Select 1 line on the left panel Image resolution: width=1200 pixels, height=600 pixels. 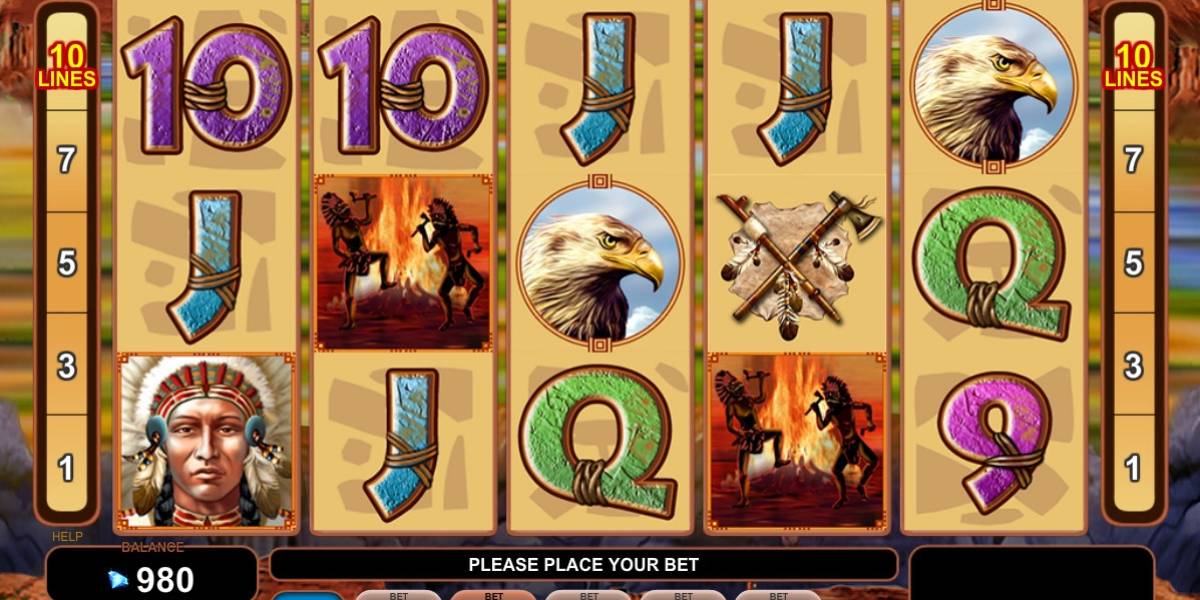pos(67,467)
